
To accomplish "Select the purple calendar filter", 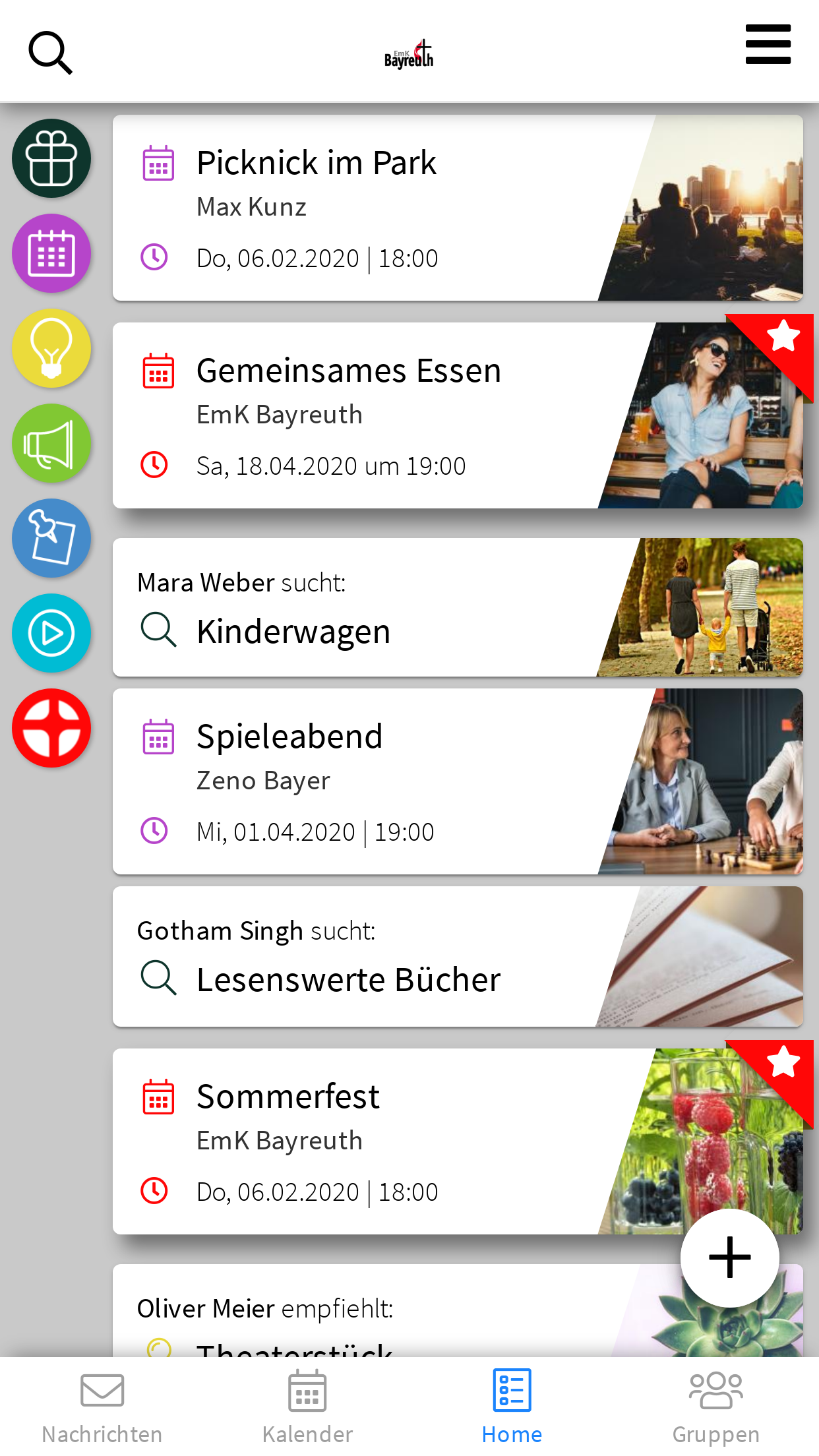I will (51, 253).
